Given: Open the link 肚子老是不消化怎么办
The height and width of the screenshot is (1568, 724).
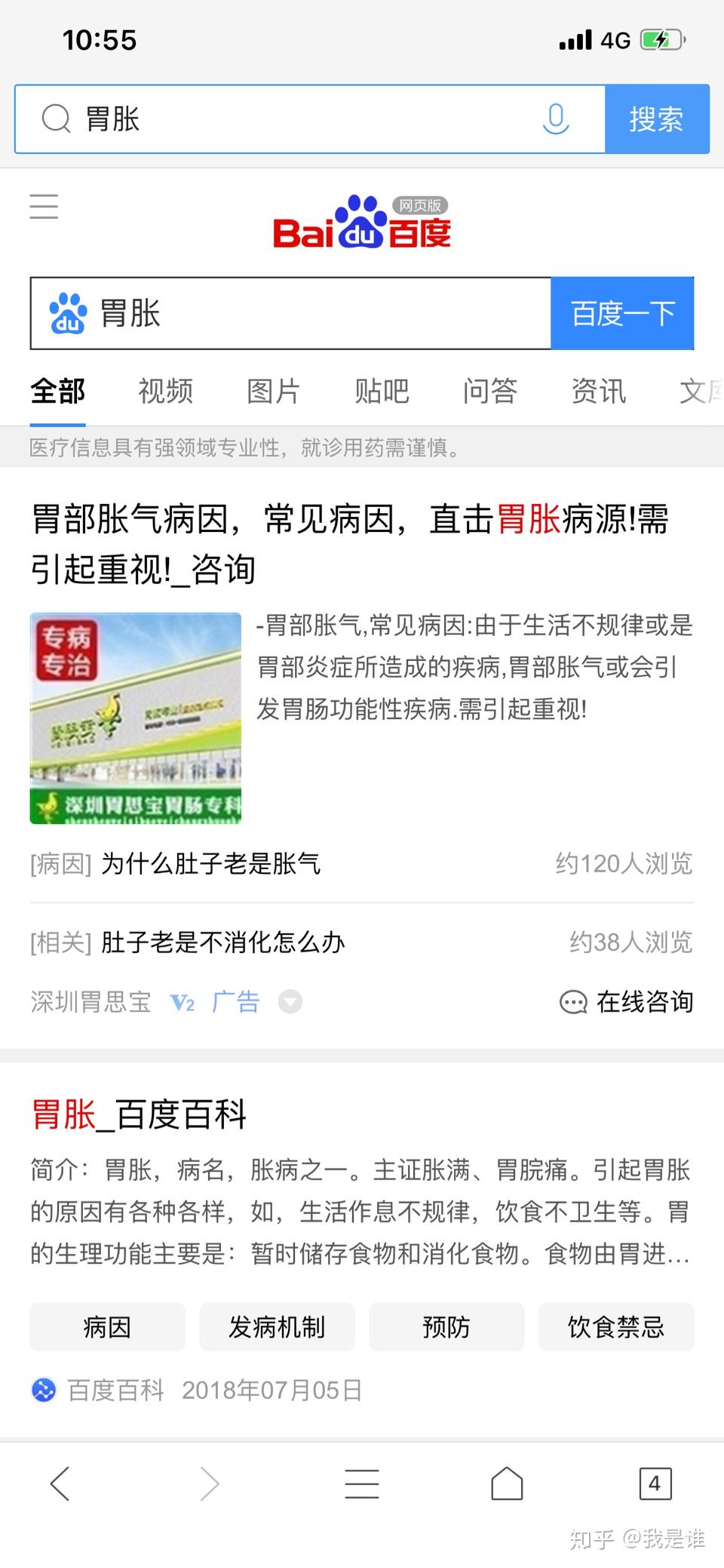Looking at the screenshot, I should [x=223, y=942].
